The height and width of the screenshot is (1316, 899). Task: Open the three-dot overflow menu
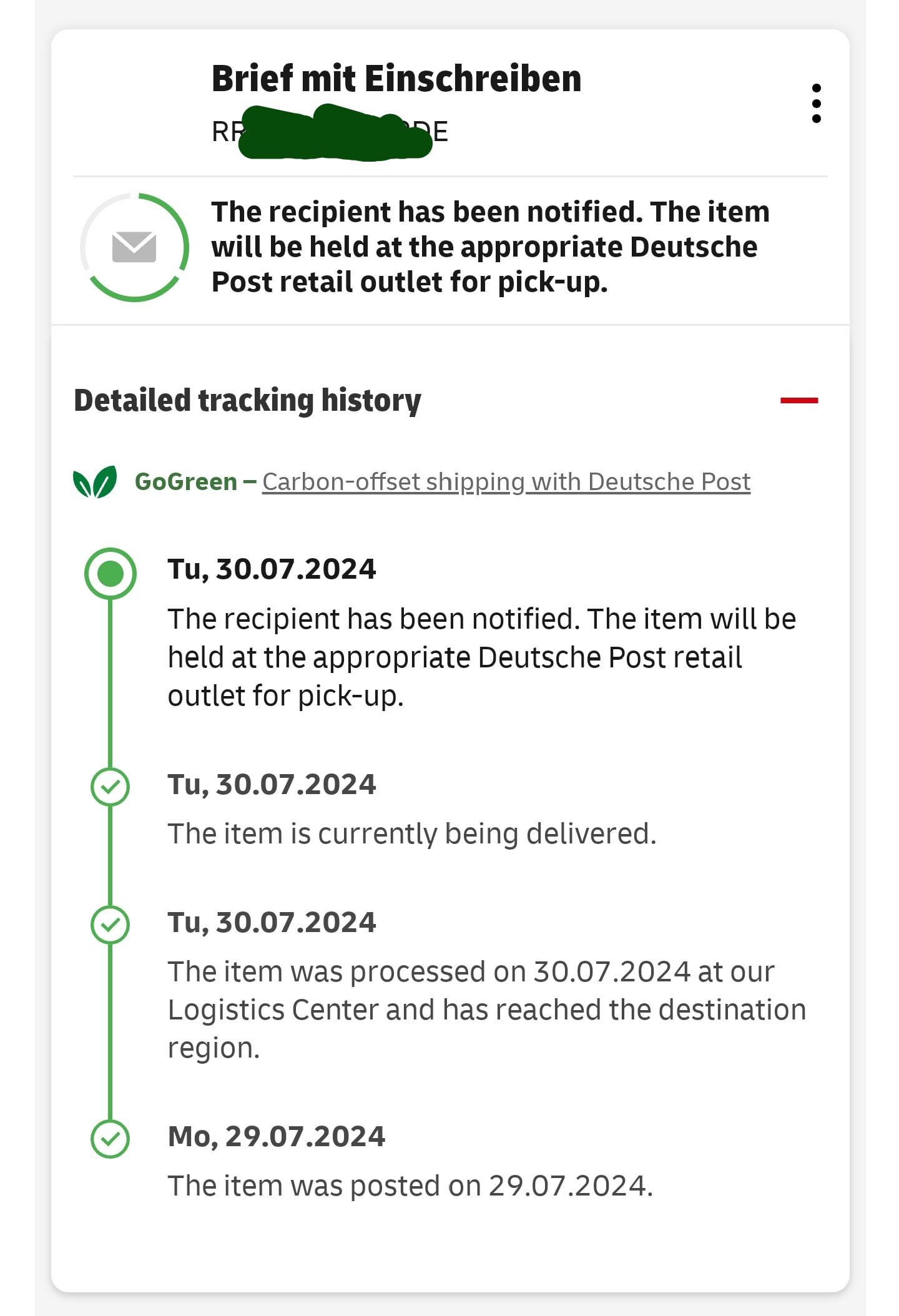click(816, 104)
